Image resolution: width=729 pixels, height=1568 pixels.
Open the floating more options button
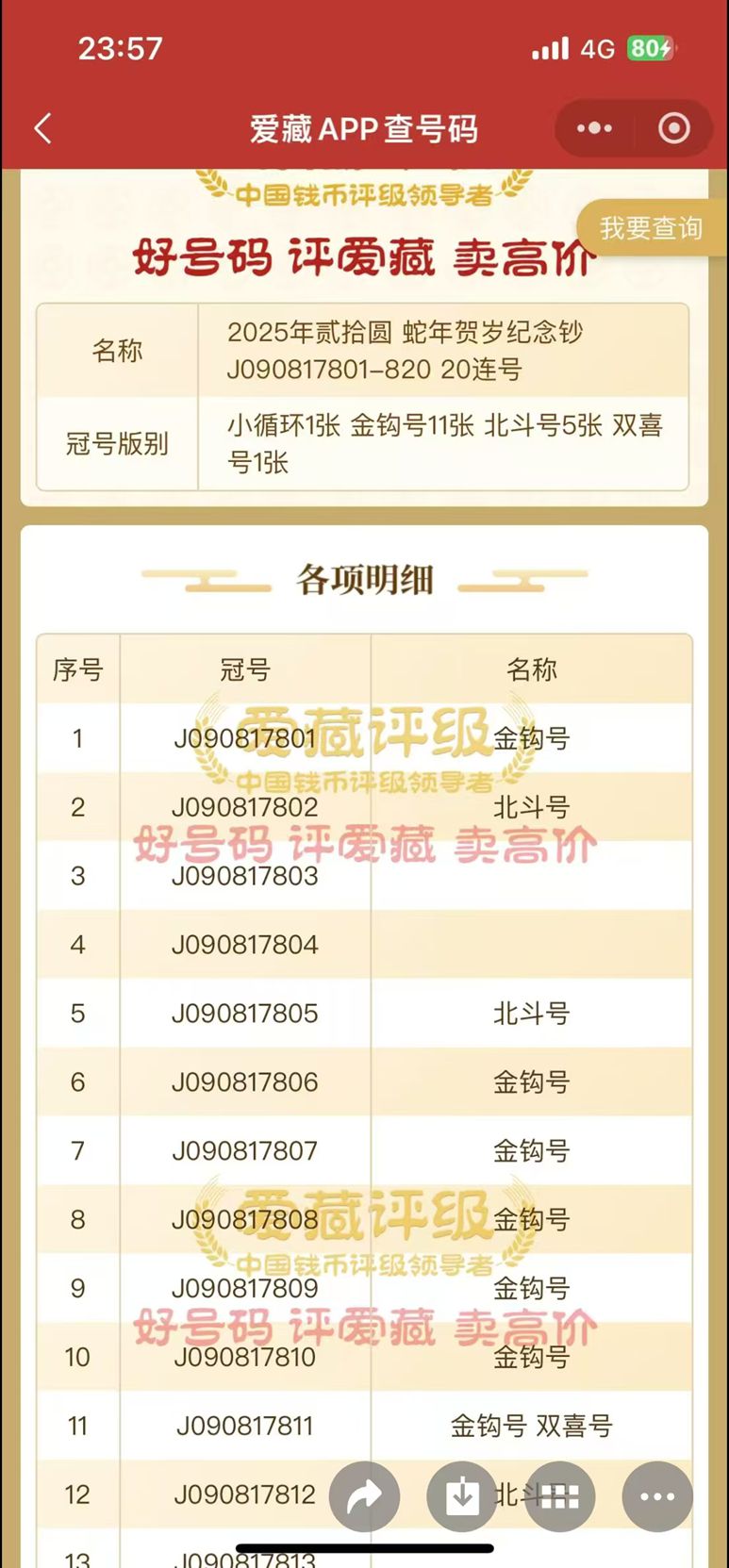[x=657, y=1495]
